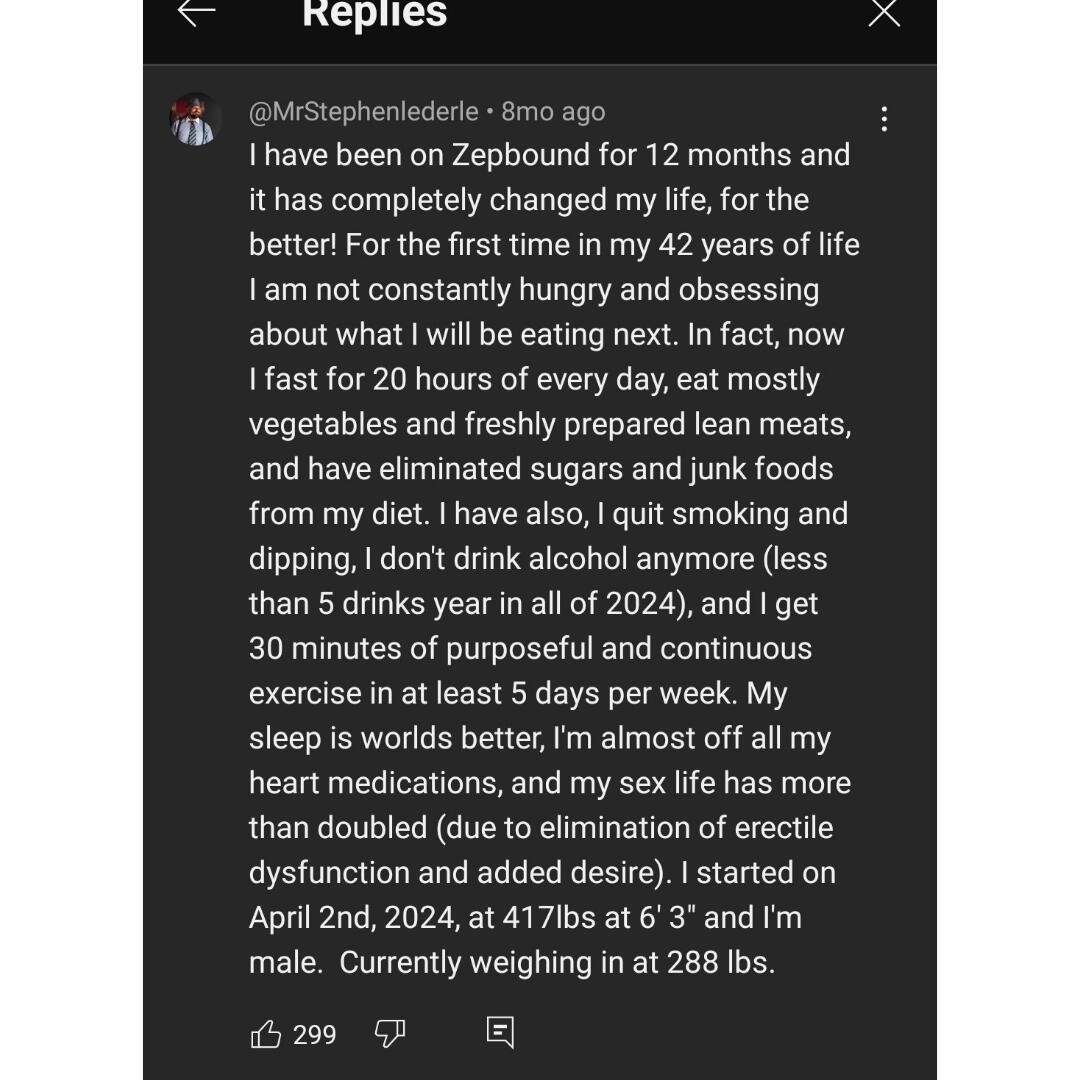Screen dimensions: 1080x1080
Task: Dislike MrStephenlederle's comment
Action: coord(389,1033)
